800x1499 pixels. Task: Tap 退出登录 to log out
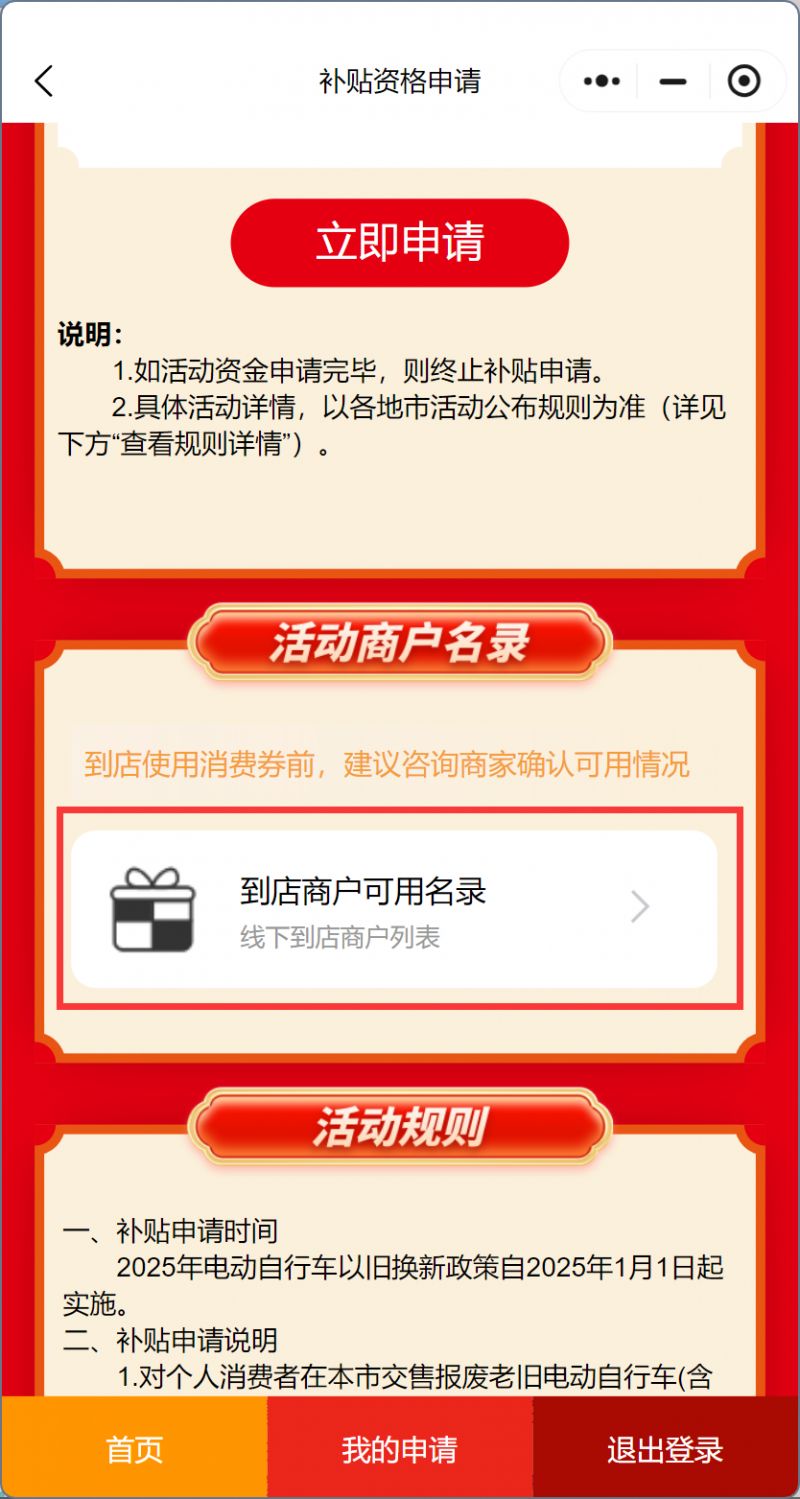pos(665,1449)
